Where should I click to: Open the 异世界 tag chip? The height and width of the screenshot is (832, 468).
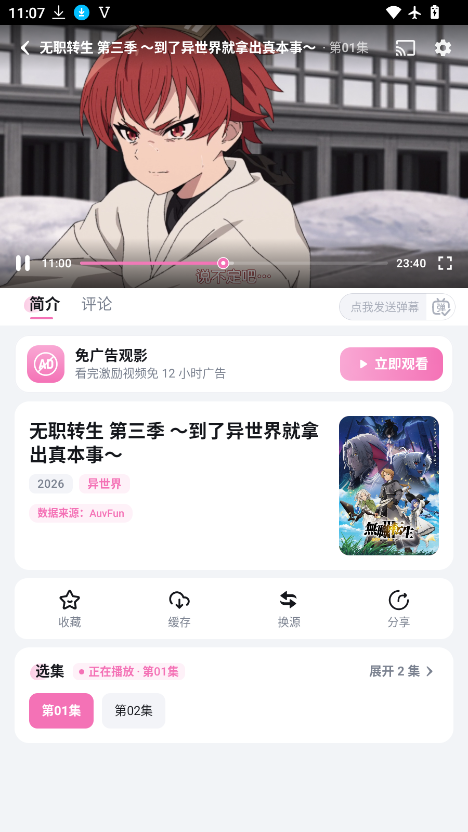(x=105, y=483)
